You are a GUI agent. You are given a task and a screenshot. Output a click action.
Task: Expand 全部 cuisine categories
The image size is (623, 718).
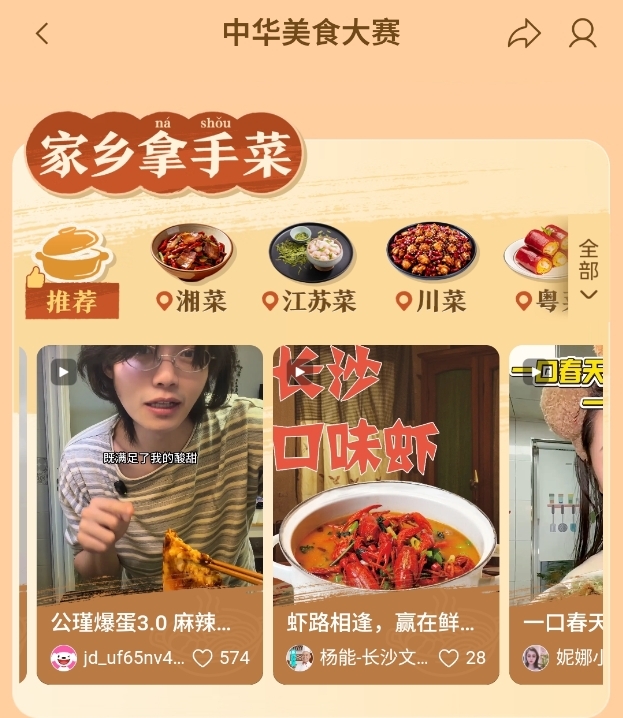coord(589,268)
